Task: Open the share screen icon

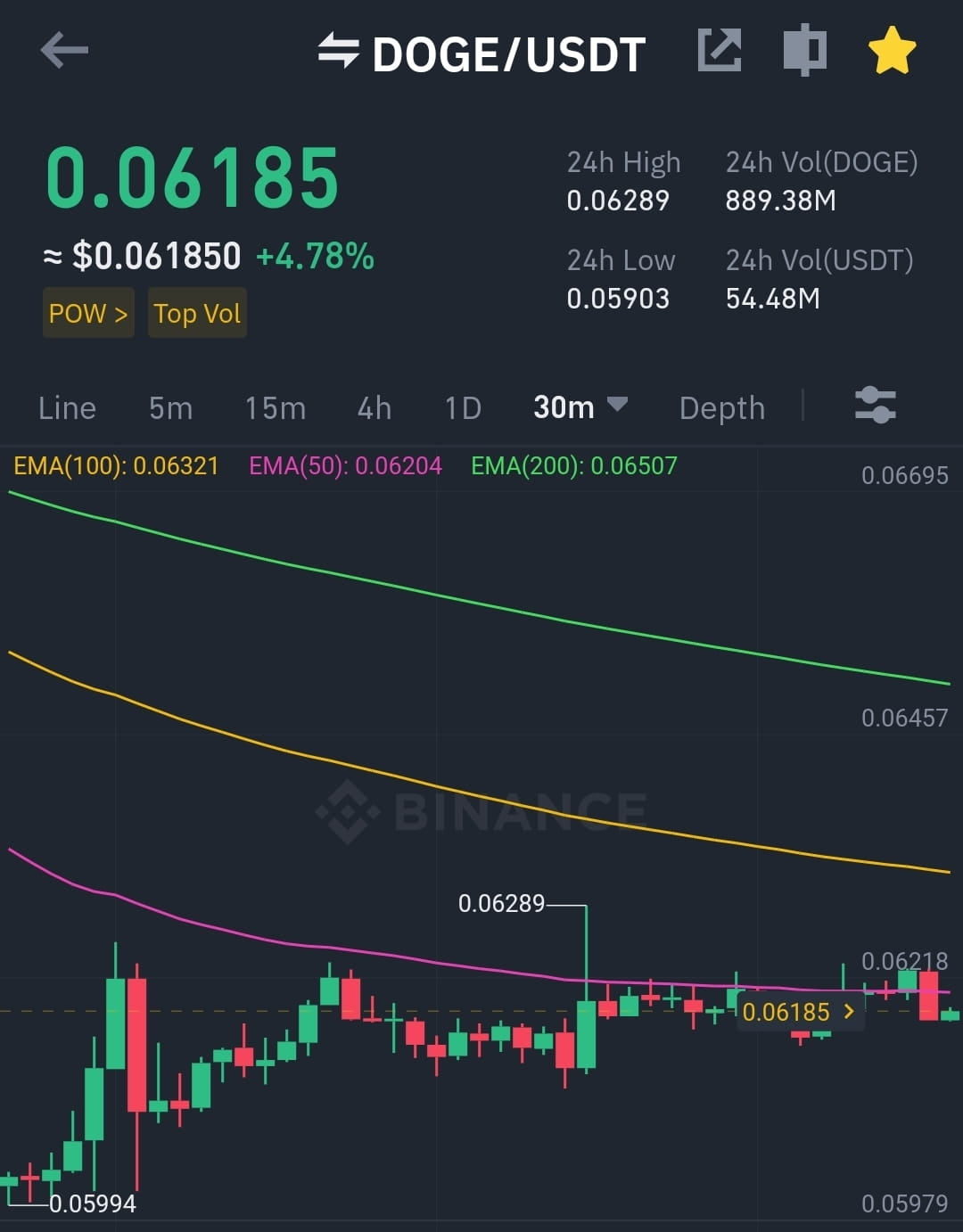Action: coord(720,51)
